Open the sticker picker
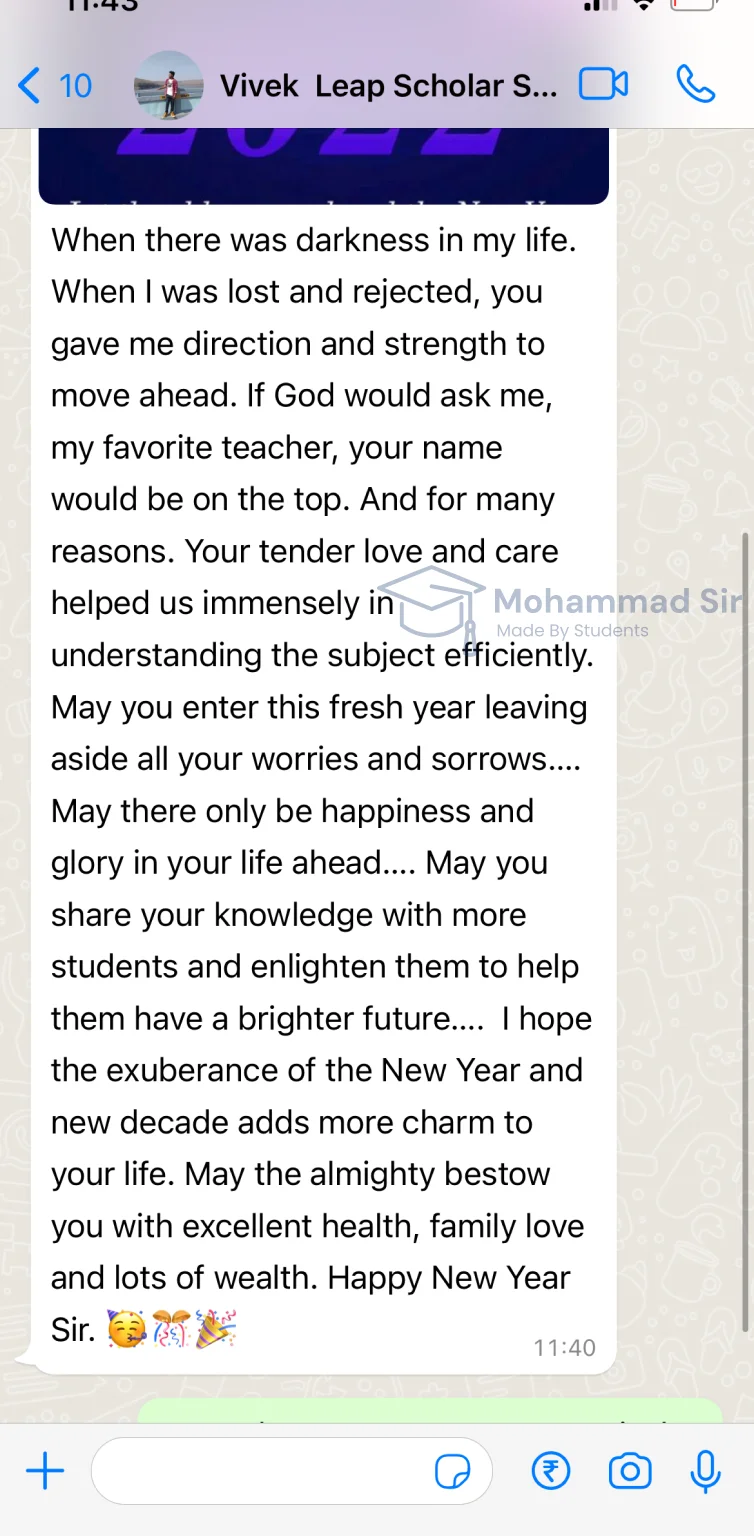Image resolution: width=754 pixels, height=1536 pixels. [x=453, y=1471]
